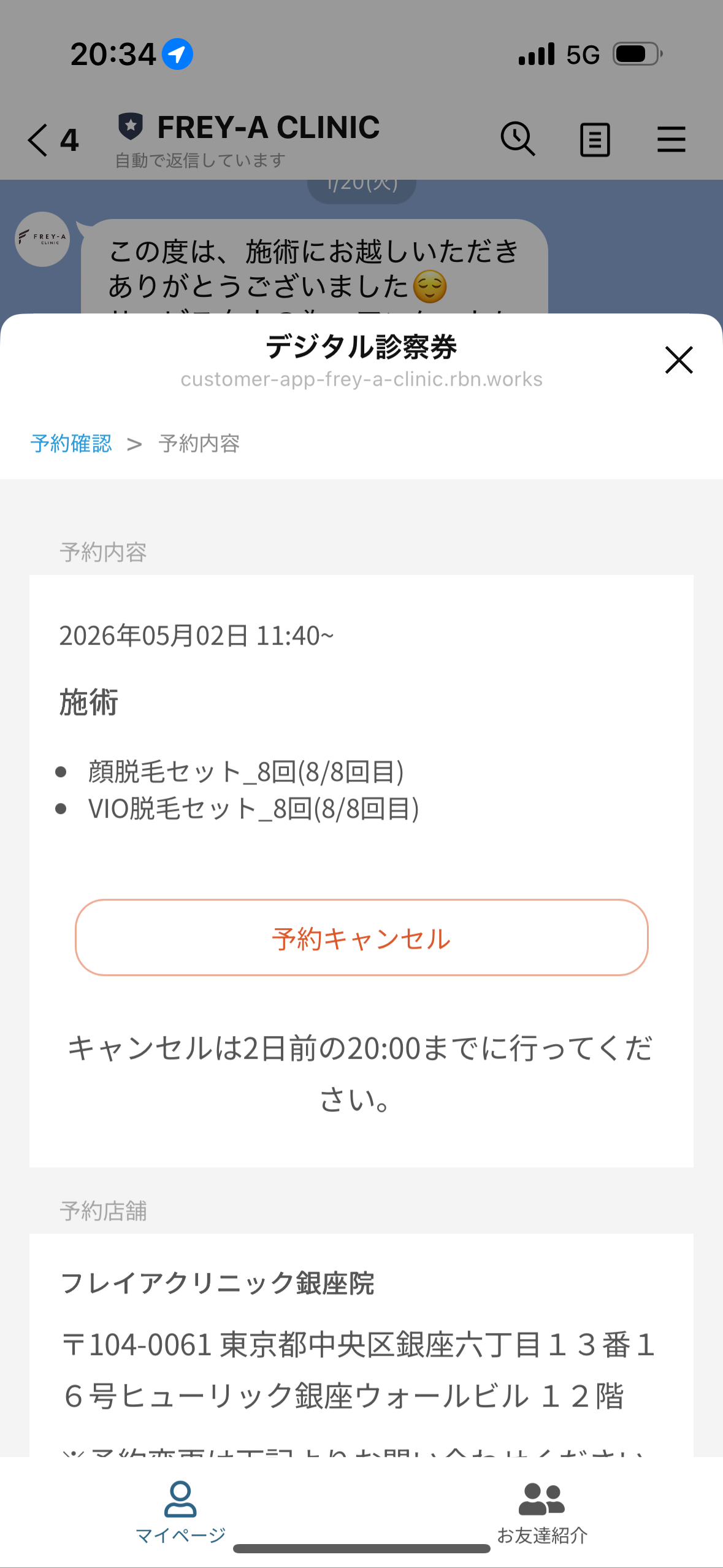Tap the reservation date 2026年05月02日 11:40
Viewport: 723px width, 1568px height.
(x=197, y=637)
